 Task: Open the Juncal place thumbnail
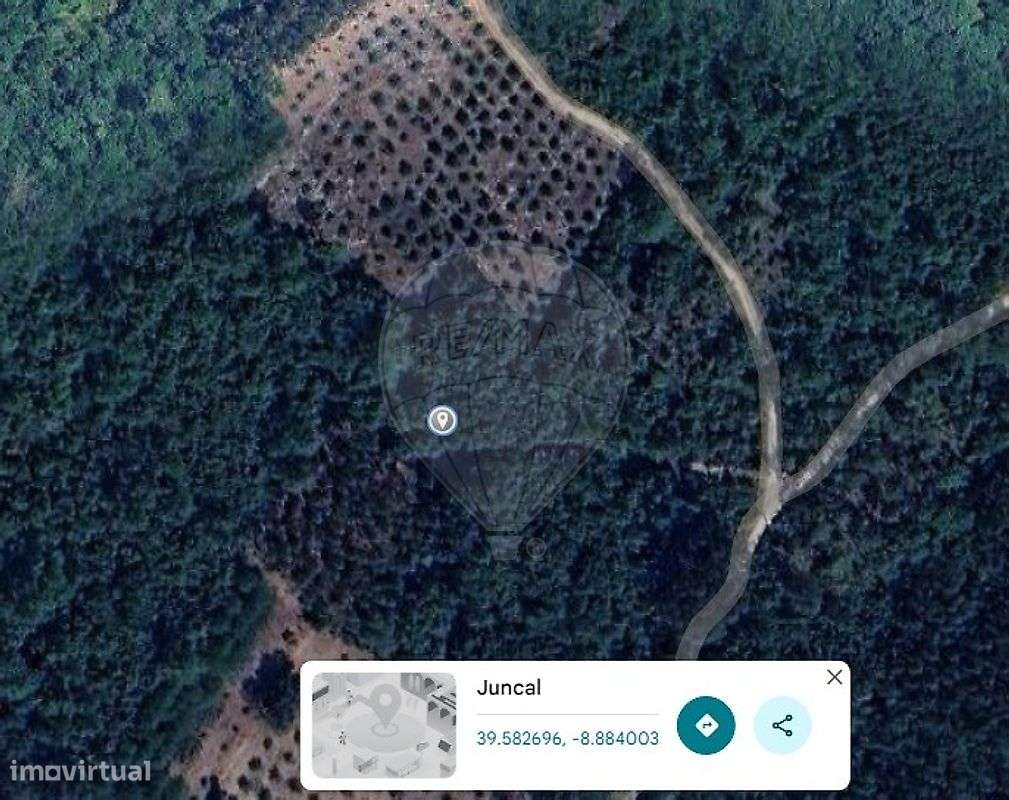click(384, 725)
